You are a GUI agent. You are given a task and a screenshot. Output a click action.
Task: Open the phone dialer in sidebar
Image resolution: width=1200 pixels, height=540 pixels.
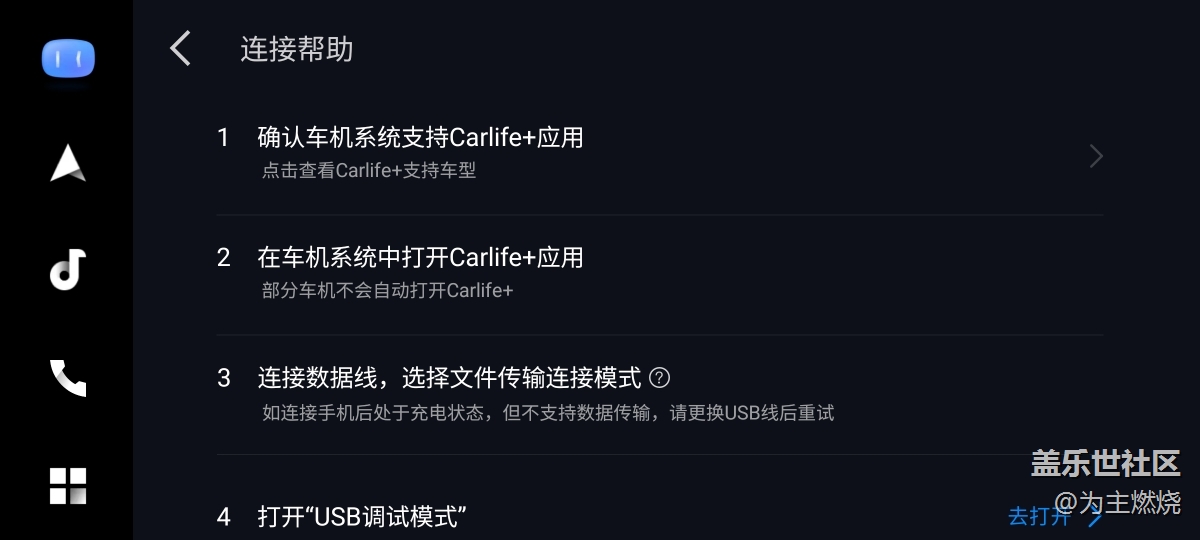(x=68, y=377)
